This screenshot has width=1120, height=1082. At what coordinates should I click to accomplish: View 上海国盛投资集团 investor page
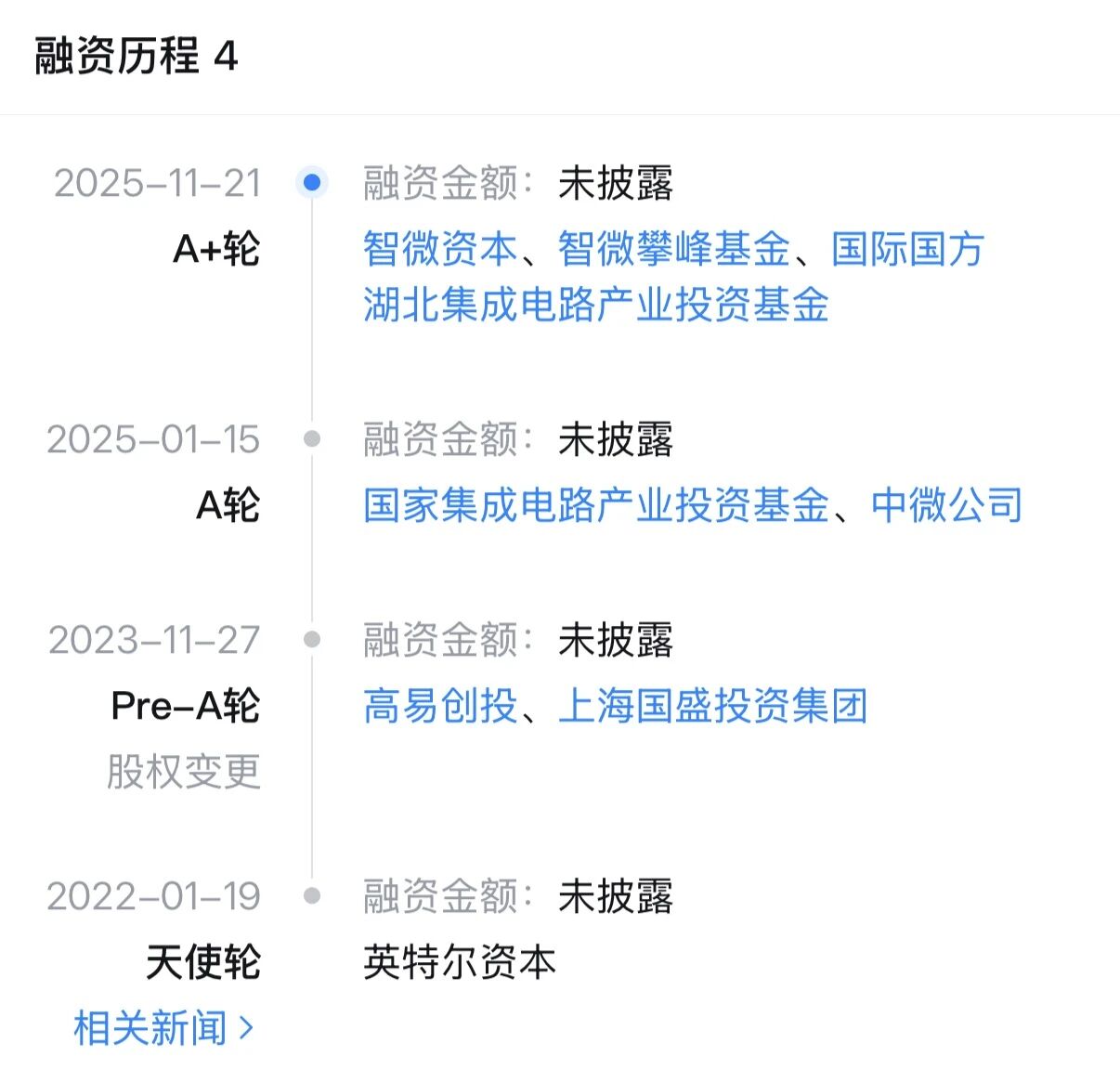[712, 706]
